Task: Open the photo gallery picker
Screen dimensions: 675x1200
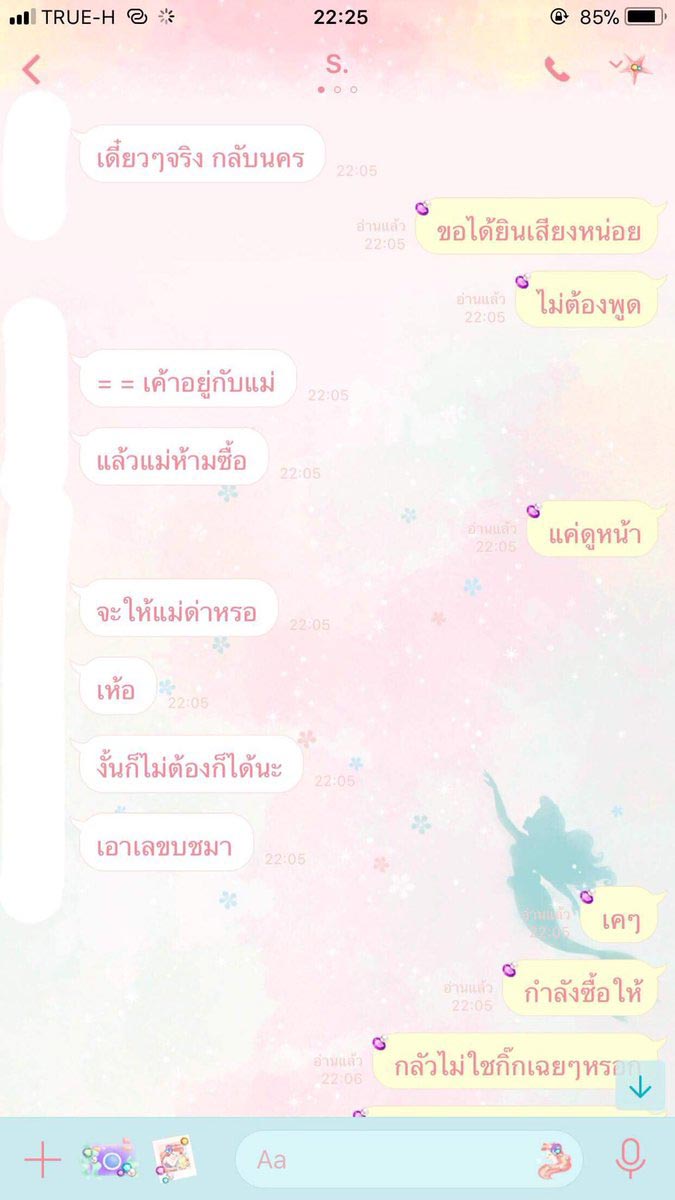Action: pyautogui.click(x=174, y=1159)
